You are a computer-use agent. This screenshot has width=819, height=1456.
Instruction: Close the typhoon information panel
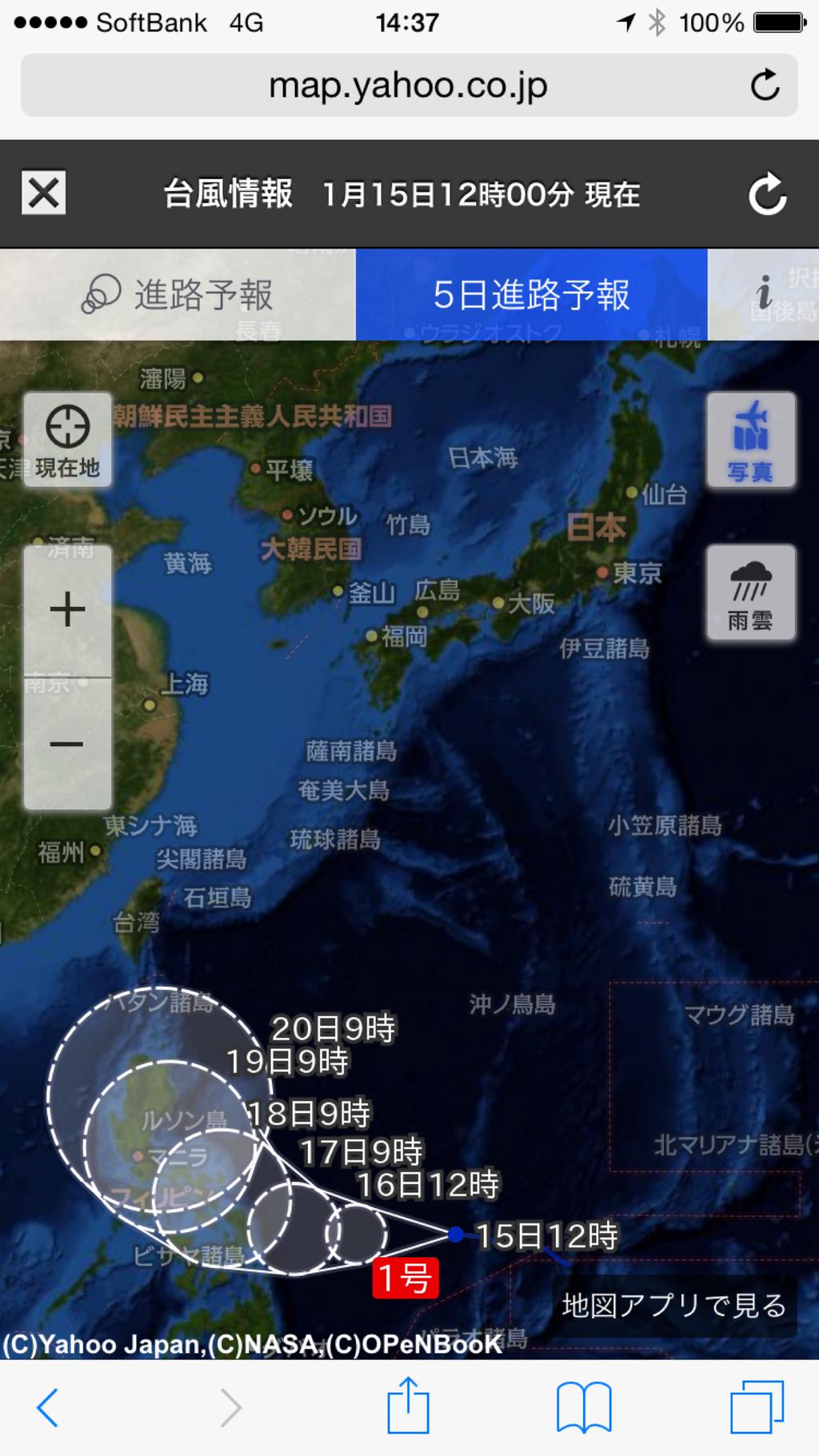pos(43,193)
